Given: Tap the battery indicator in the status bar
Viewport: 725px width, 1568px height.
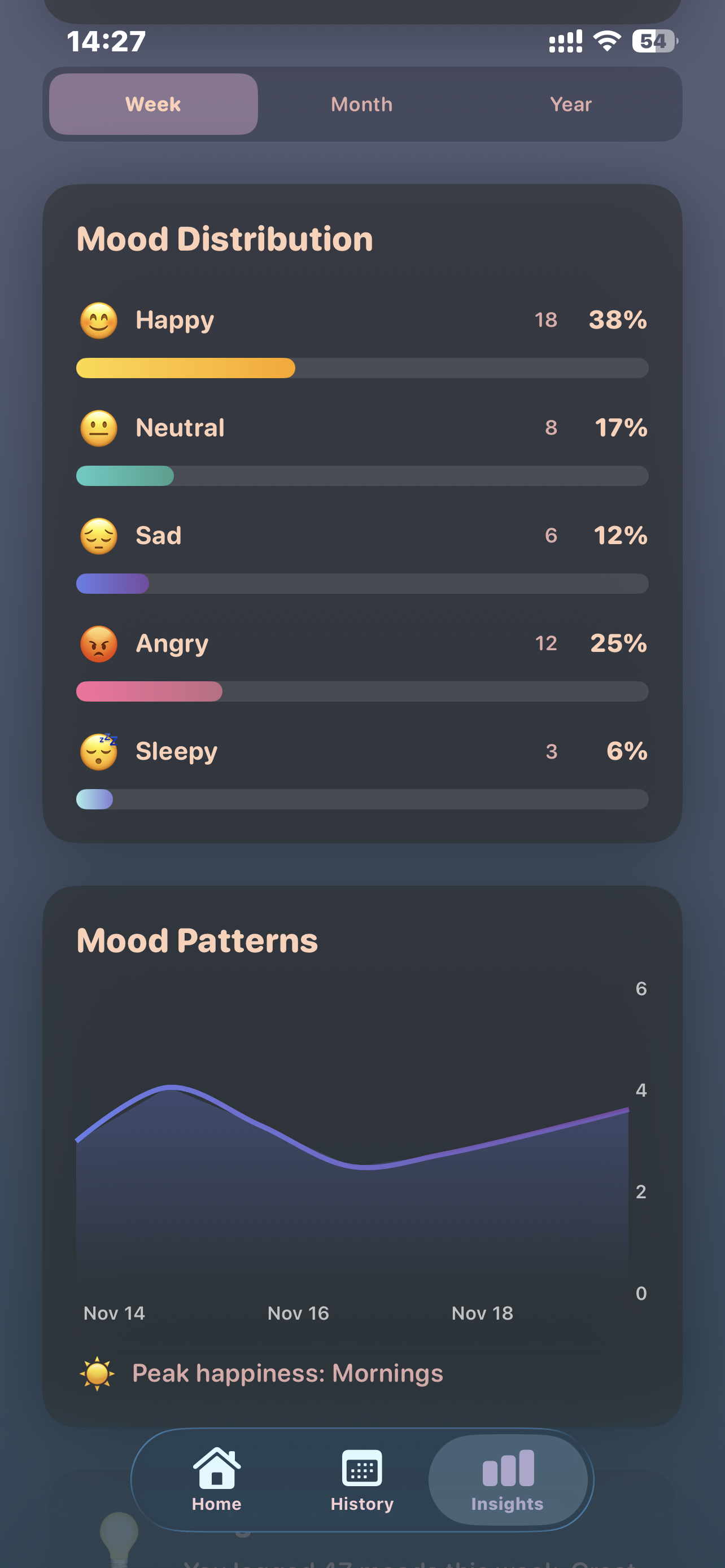Looking at the screenshot, I should pyautogui.click(x=650, y=41).
